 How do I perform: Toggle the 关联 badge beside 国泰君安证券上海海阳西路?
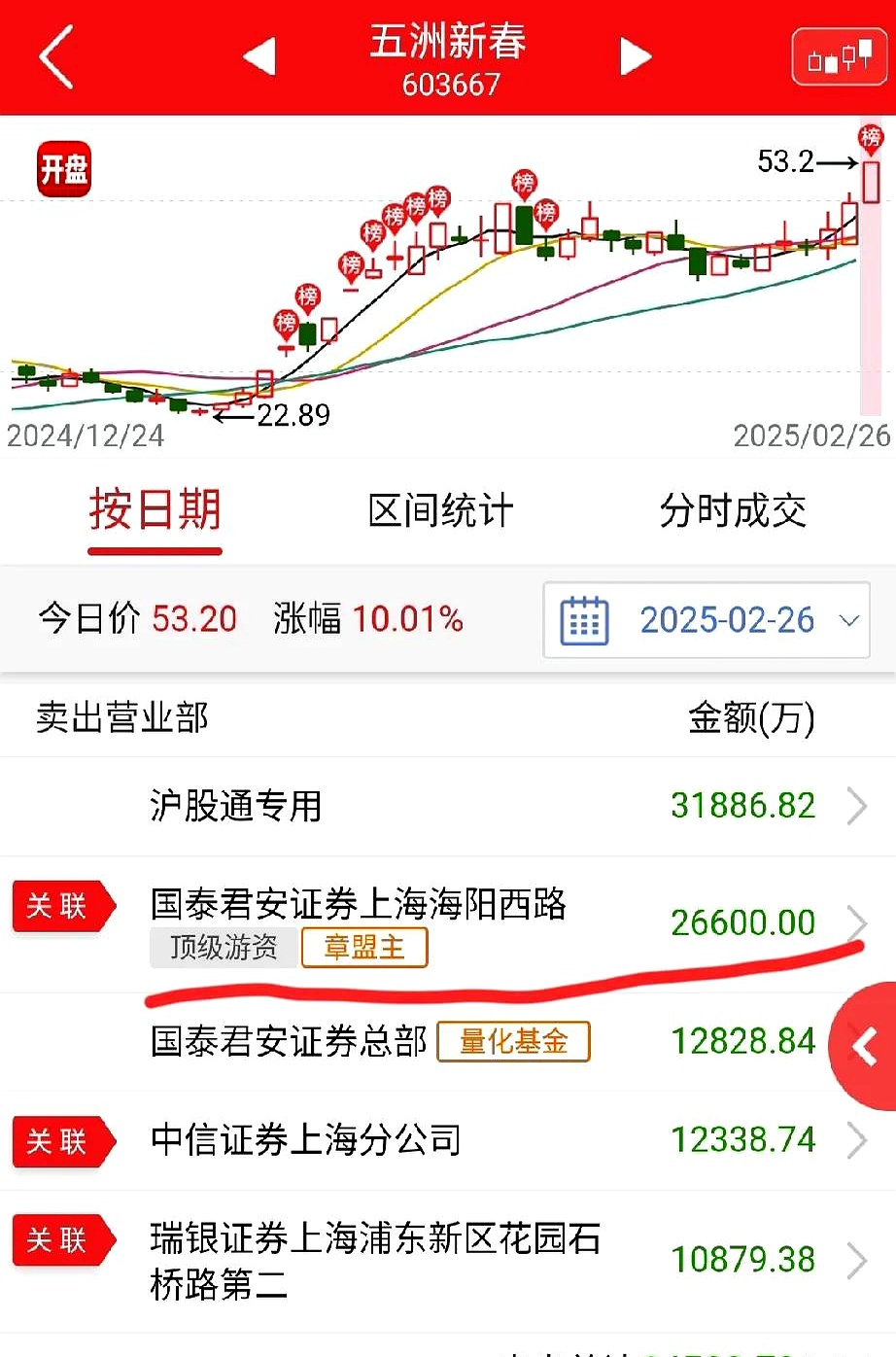point(62,906)
